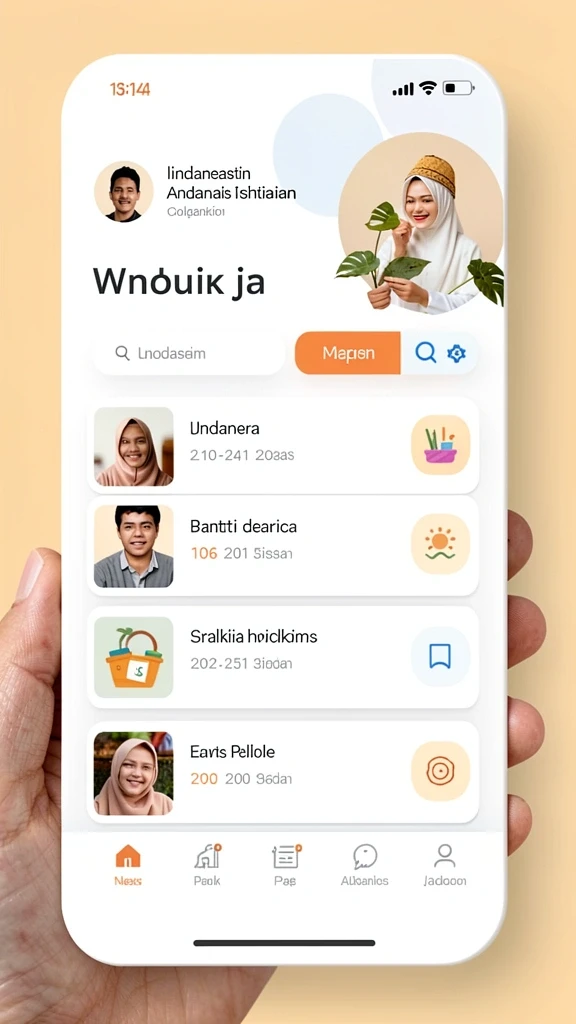Switch to the Pag tab

pyautogui.click(x=286, y=865)
